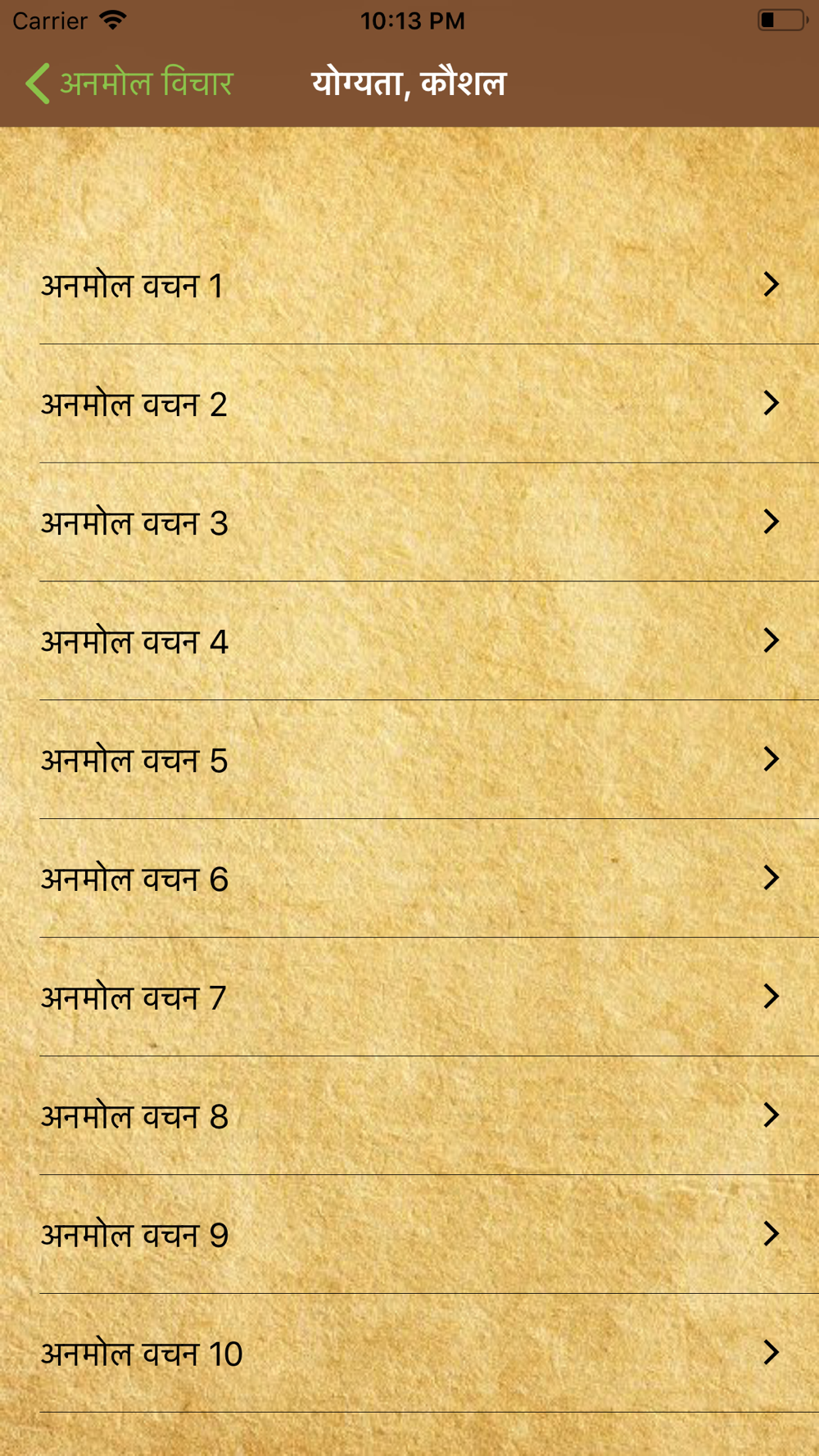Open अनमोल वचन 2
819x1456 pixels.
coord(409,404)
